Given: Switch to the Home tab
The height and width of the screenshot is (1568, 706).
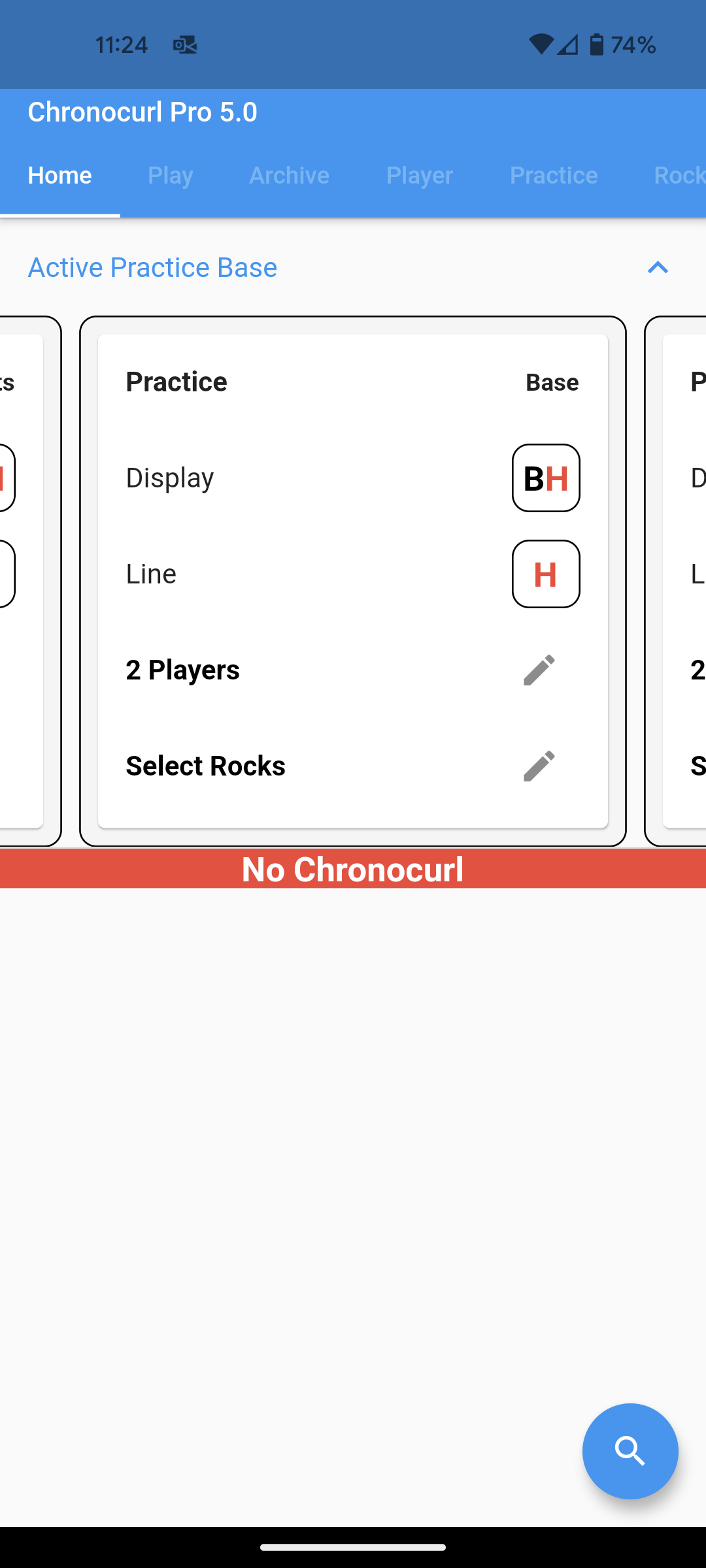Looking at the screenshot, I should [x=59, y=176].
